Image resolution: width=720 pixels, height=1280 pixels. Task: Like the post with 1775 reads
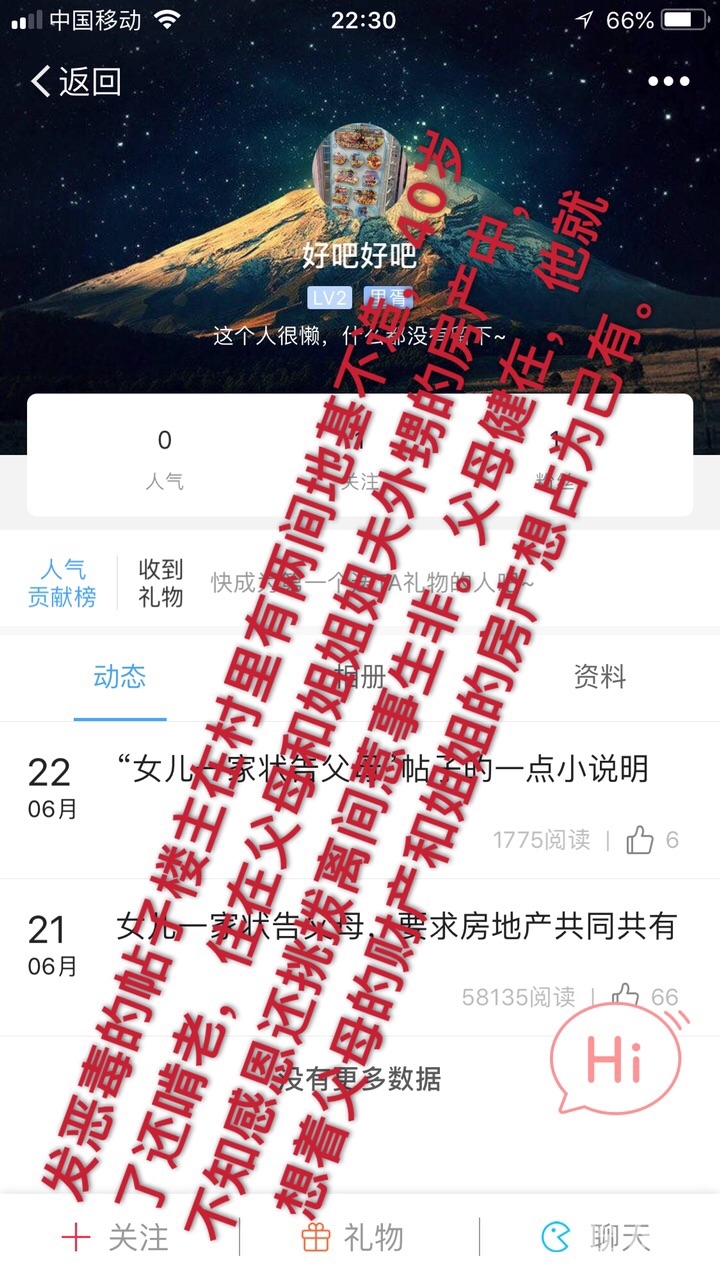pyautogui.click(x=641, y=840)
